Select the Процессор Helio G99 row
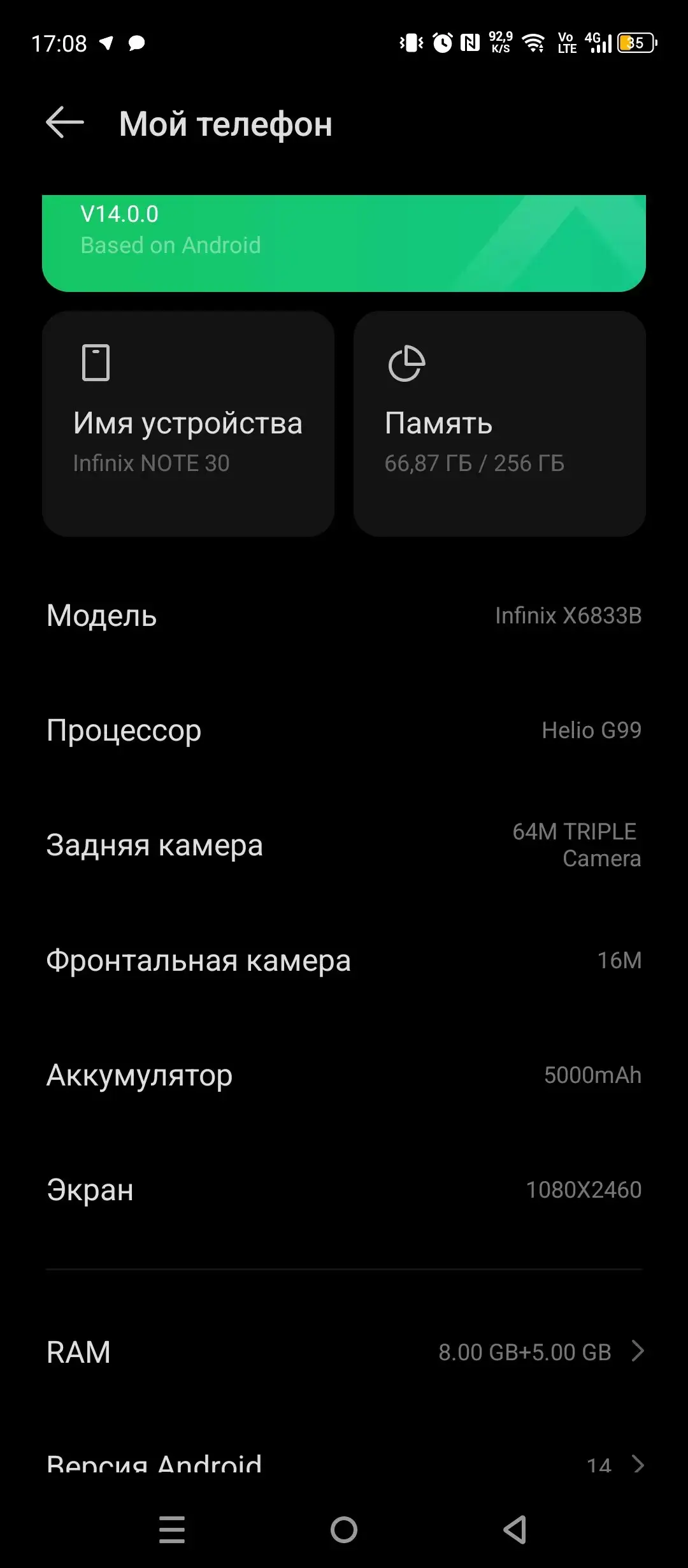The height and width of the screenshot is (1568, 688). [344, 730]
